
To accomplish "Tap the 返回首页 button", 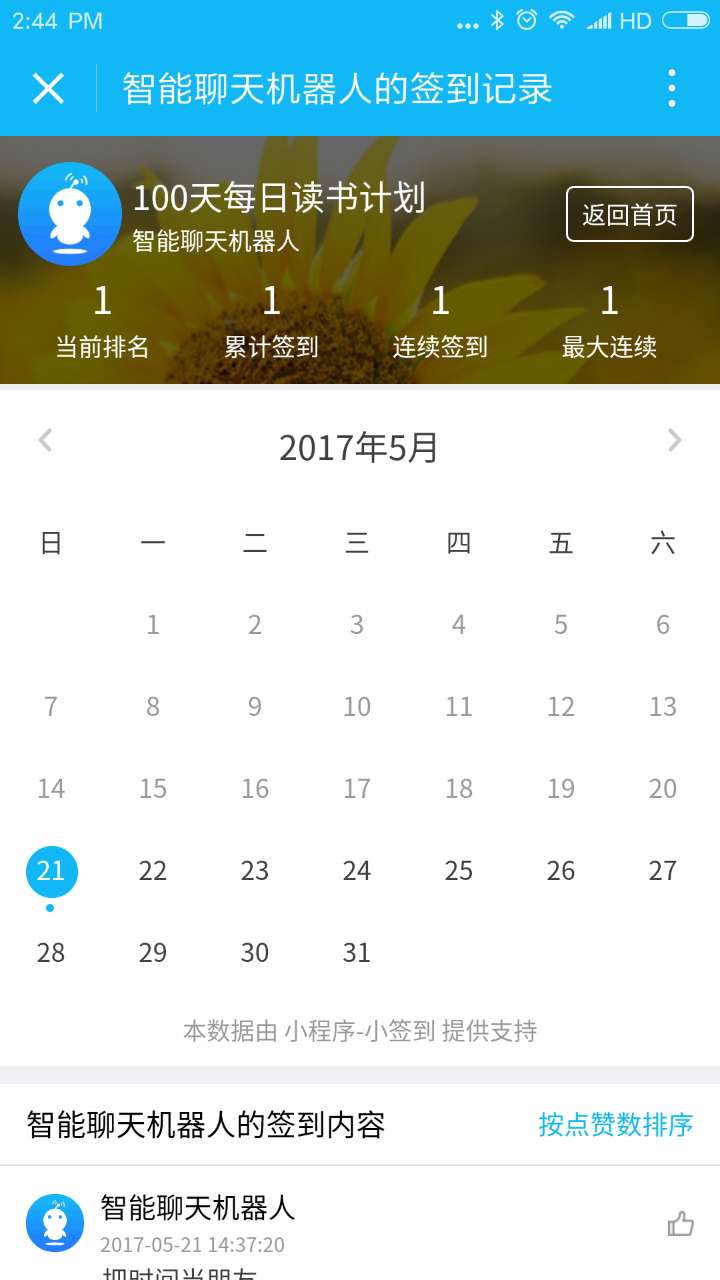I will 630,214.
